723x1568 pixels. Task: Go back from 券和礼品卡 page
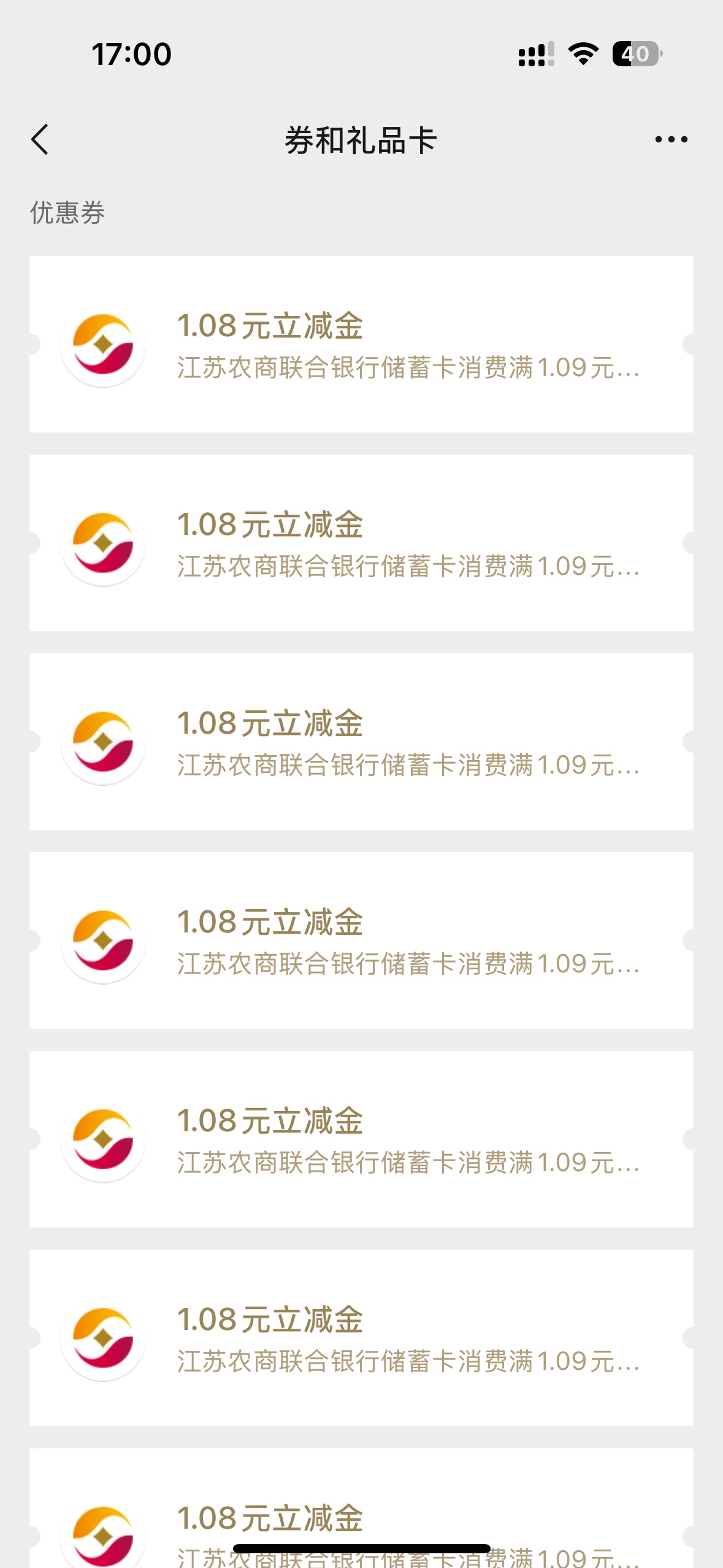[40, 139]
